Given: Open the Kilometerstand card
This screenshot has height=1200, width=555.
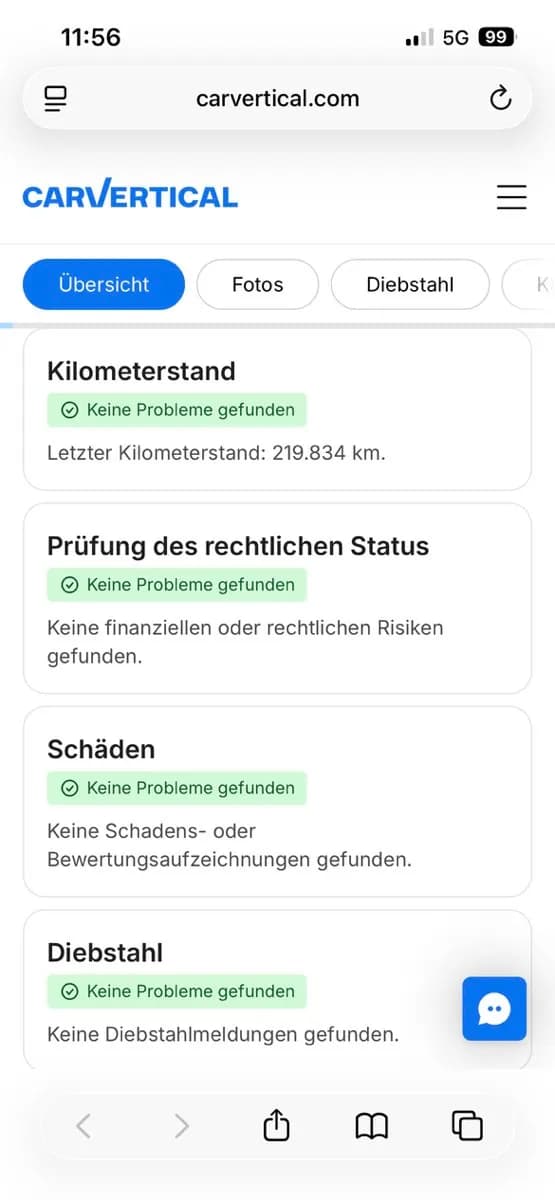Looking at the screenshot, I should [x=277, y=408].
